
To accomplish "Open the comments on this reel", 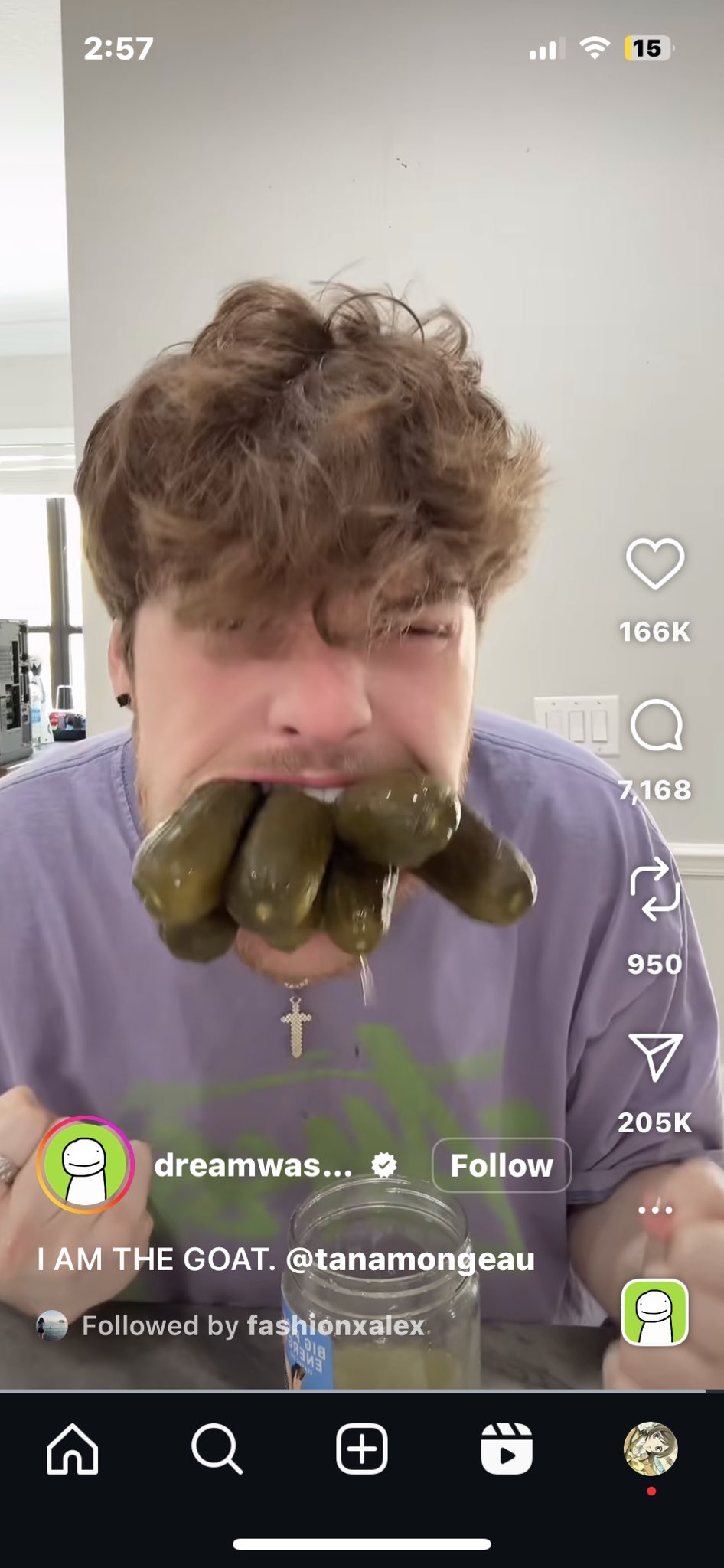I will pyautogui.click(x=656, y=724).
